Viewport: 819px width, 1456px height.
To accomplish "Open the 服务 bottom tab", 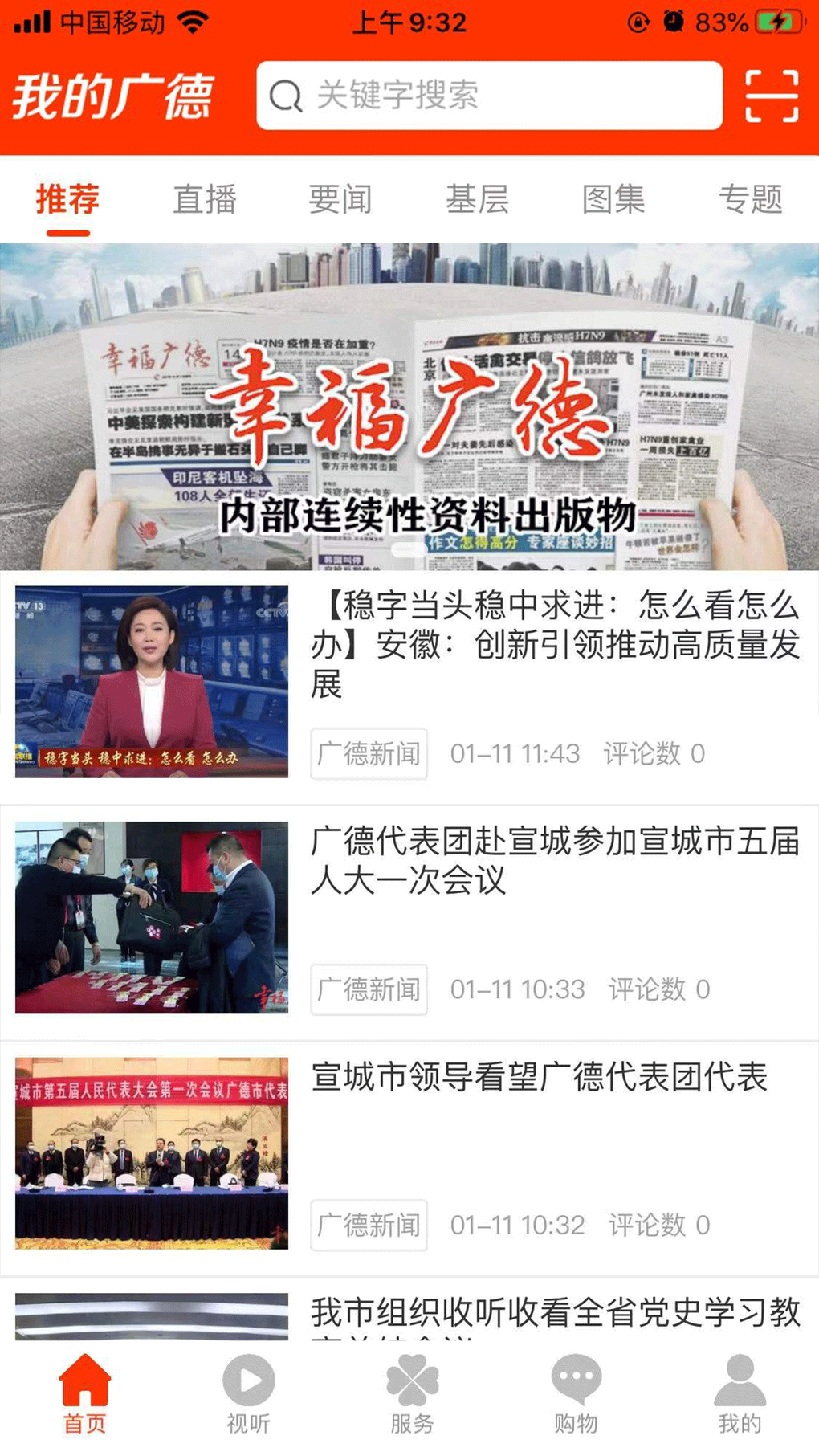I will pos(412,1395).
